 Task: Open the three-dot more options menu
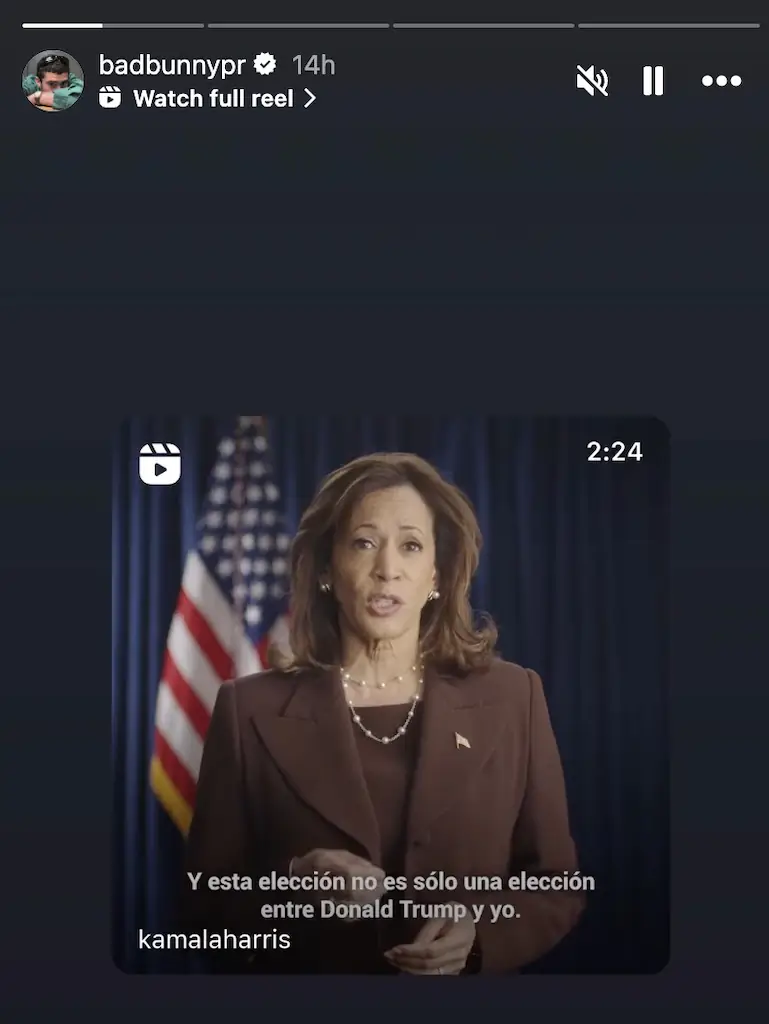721,81
